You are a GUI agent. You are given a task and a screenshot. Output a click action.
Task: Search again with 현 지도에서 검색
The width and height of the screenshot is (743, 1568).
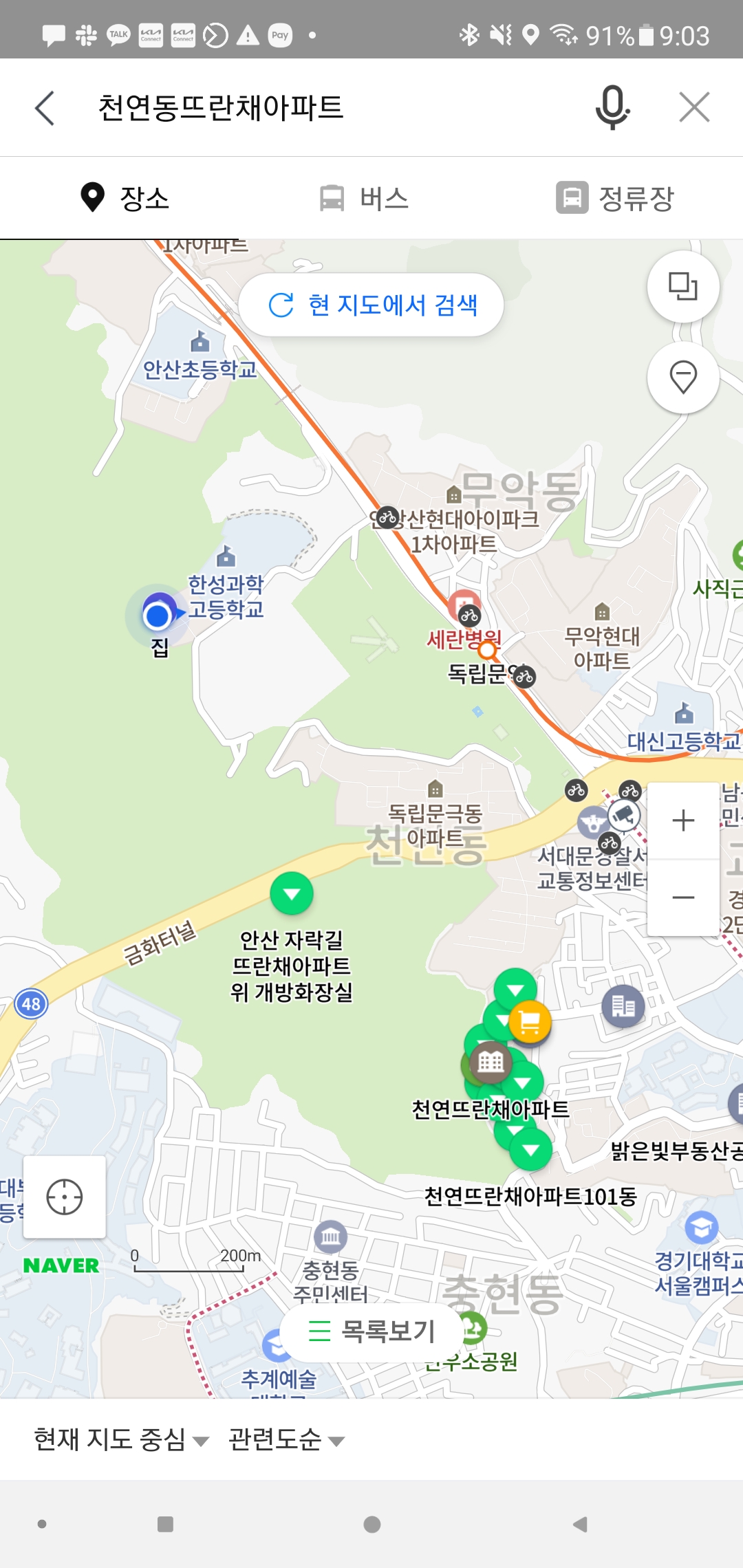tap(371, 305)
